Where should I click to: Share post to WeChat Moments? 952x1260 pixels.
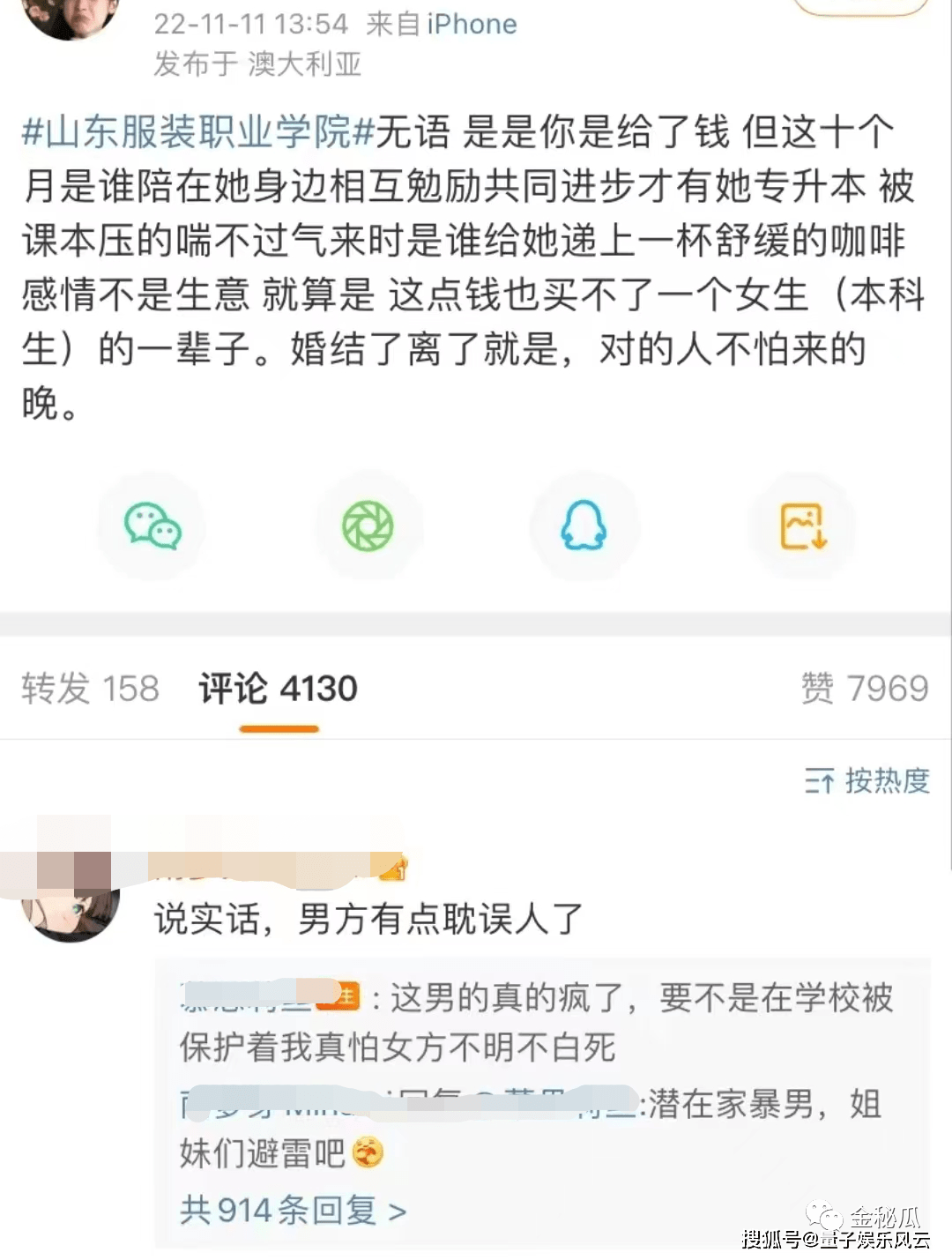pos(368,526)
